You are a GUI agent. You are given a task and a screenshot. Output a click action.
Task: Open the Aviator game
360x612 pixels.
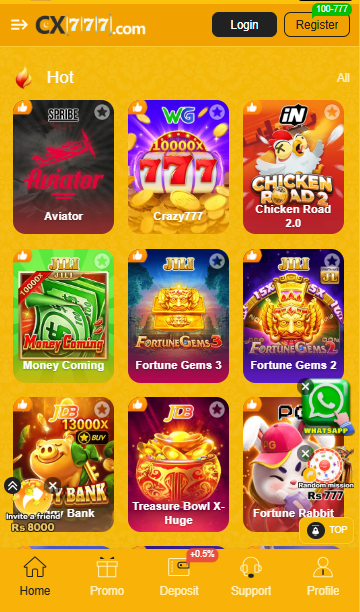click(63, 167)
